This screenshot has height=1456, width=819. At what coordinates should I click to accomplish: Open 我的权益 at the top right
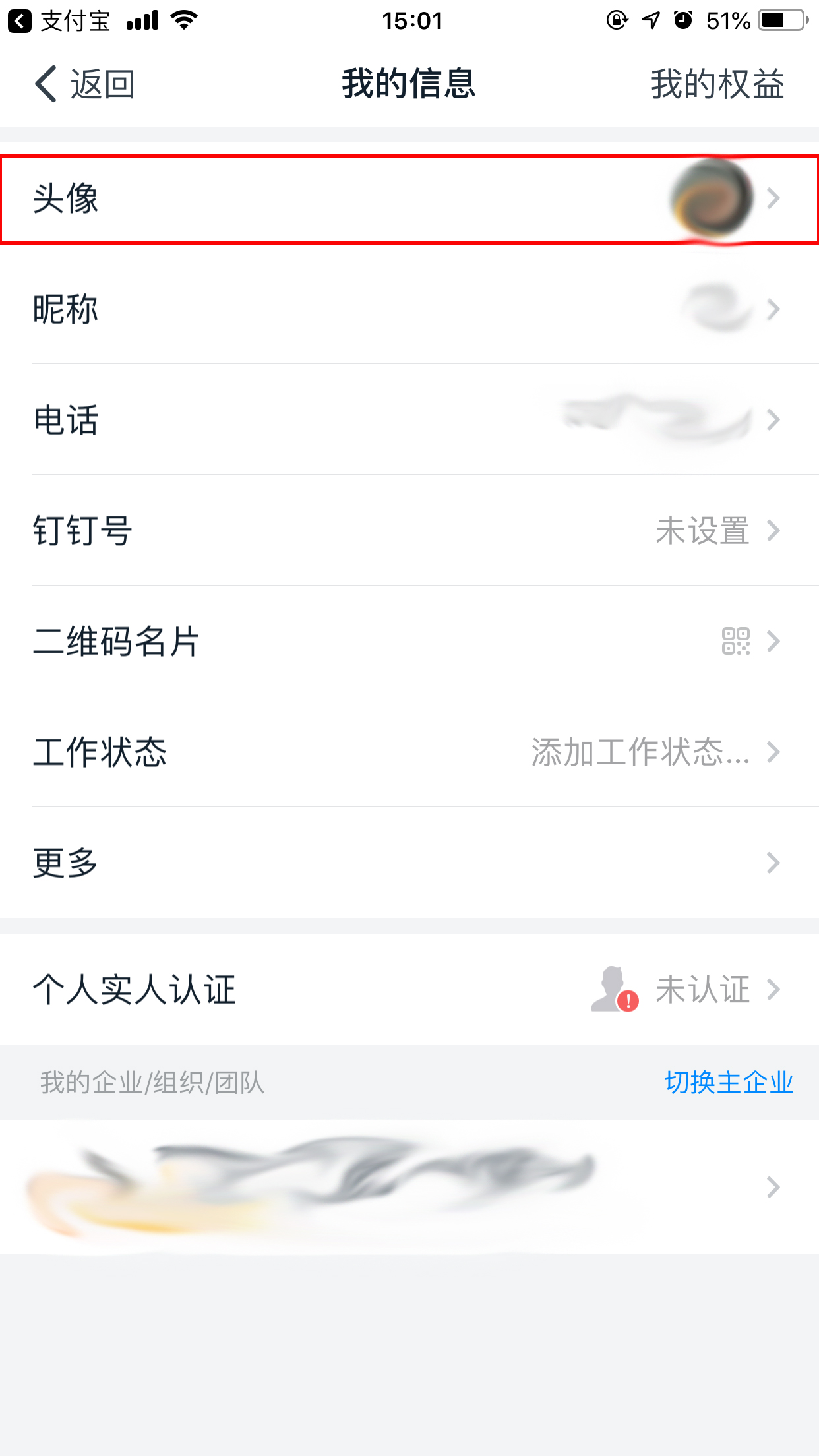[x=716, y=84]
